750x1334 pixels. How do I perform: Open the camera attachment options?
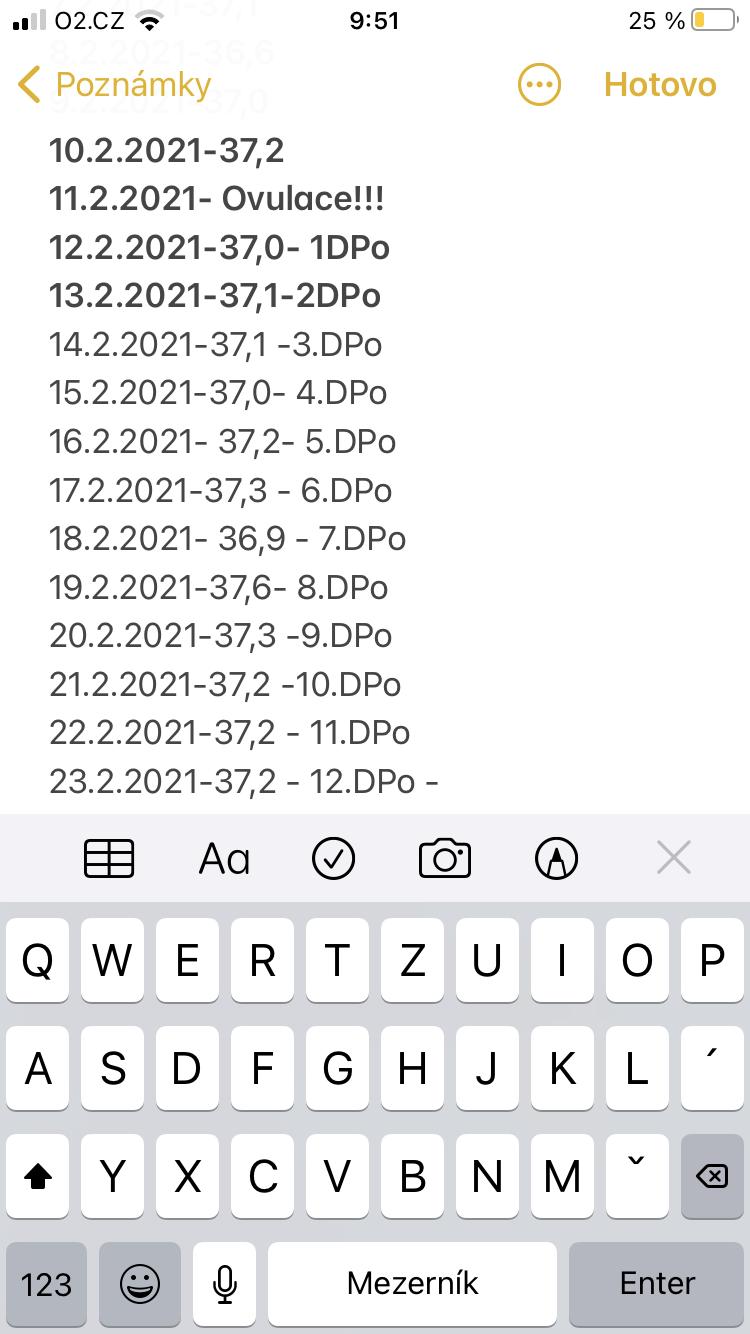tap(445, 858)
